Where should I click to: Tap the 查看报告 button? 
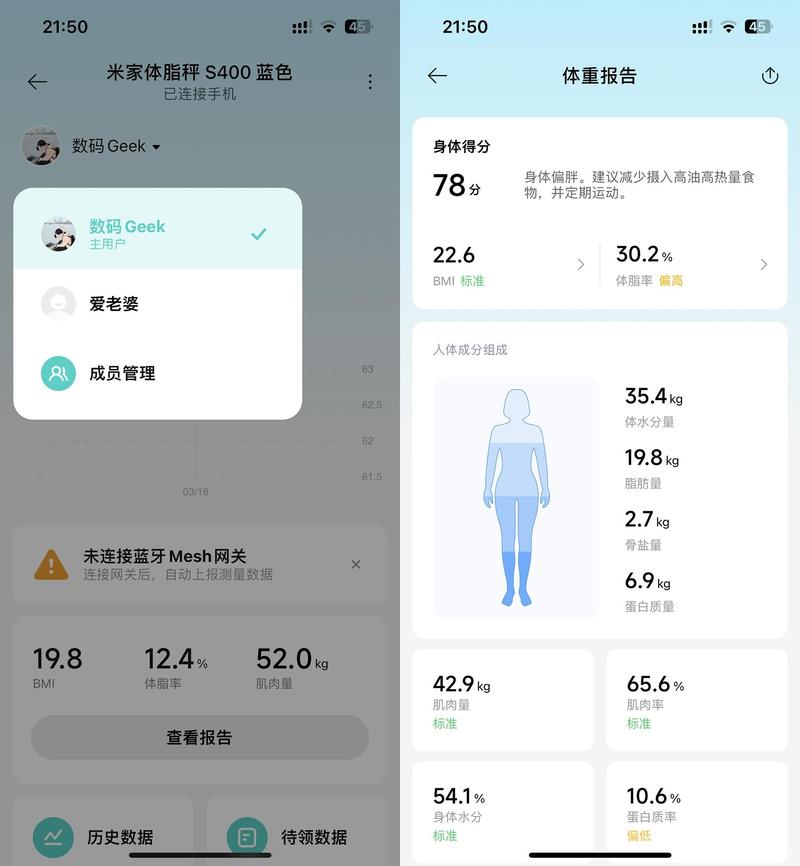pos(199,737)
